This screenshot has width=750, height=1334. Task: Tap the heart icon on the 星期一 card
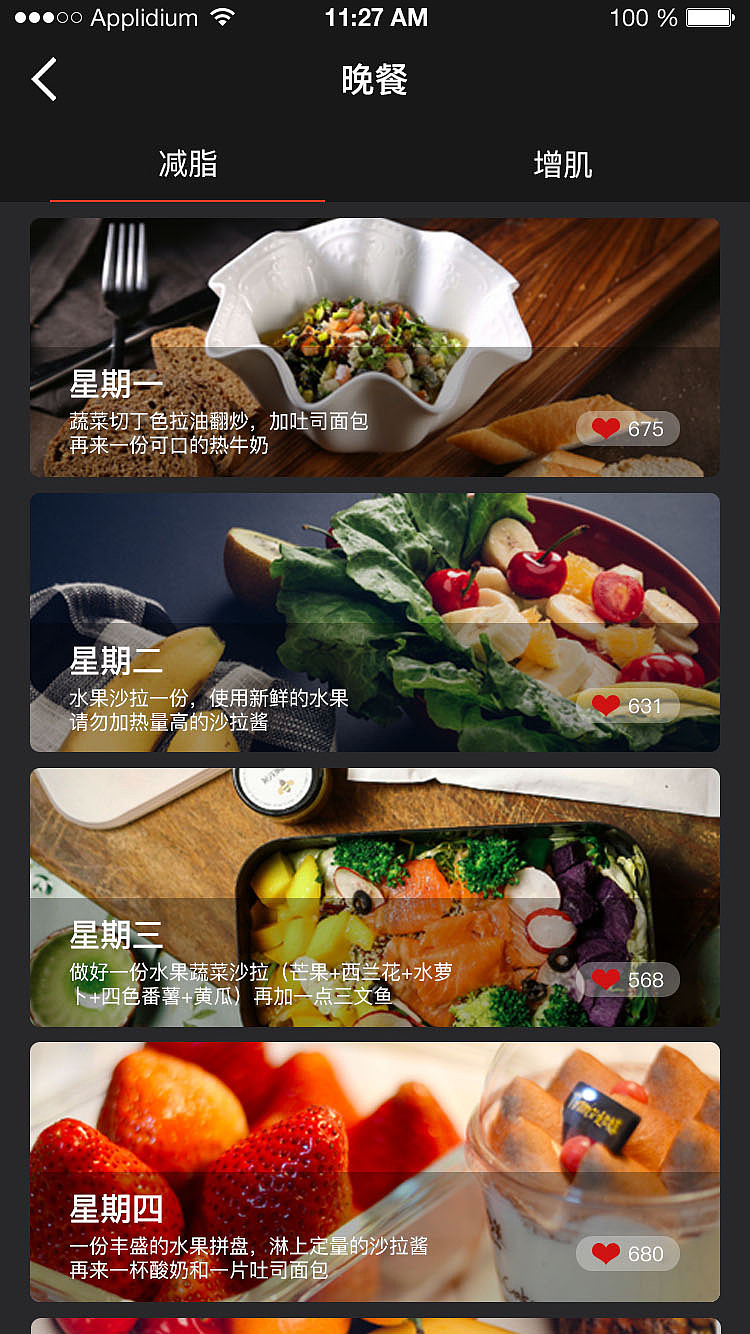click(604, 428)
